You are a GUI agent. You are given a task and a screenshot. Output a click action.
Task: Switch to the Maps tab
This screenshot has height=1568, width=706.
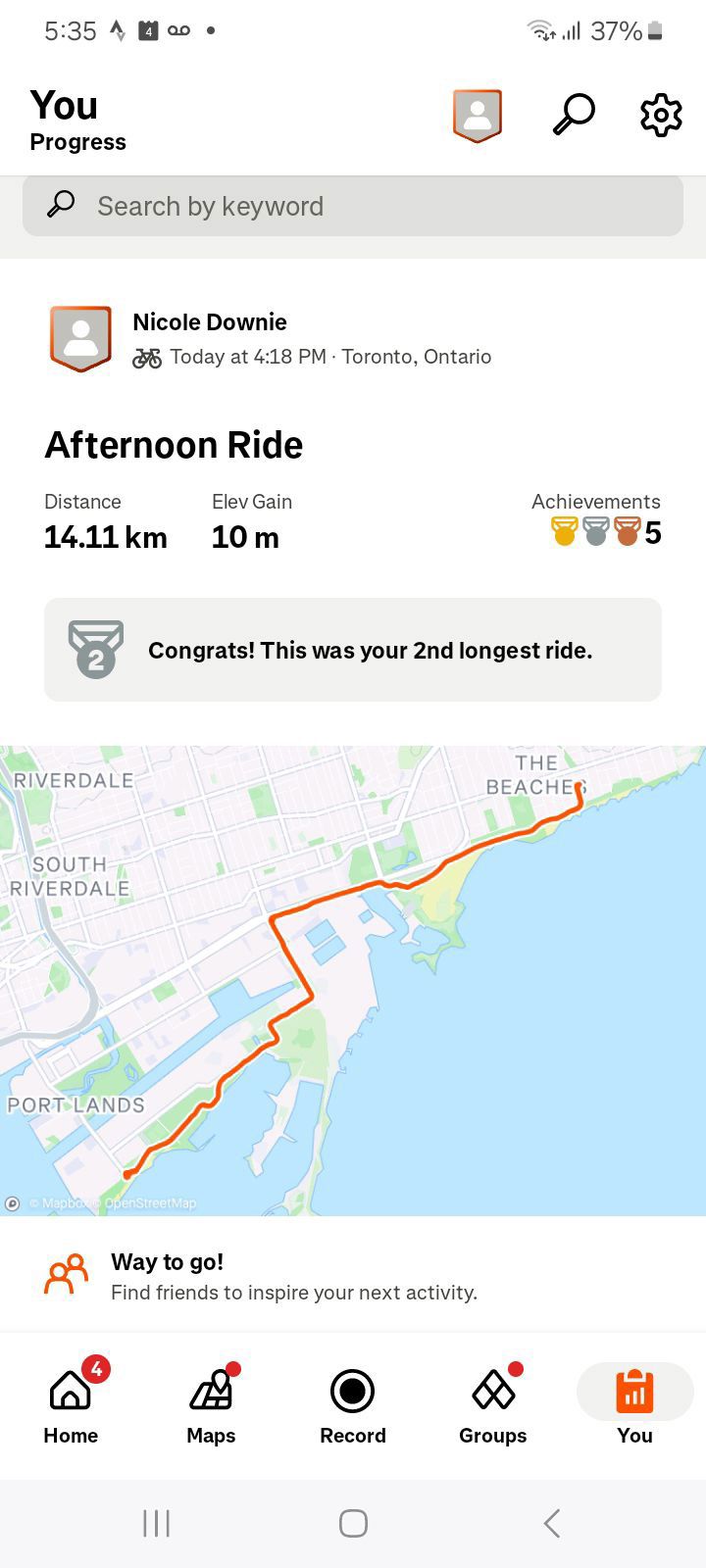tap(211, 1403)
